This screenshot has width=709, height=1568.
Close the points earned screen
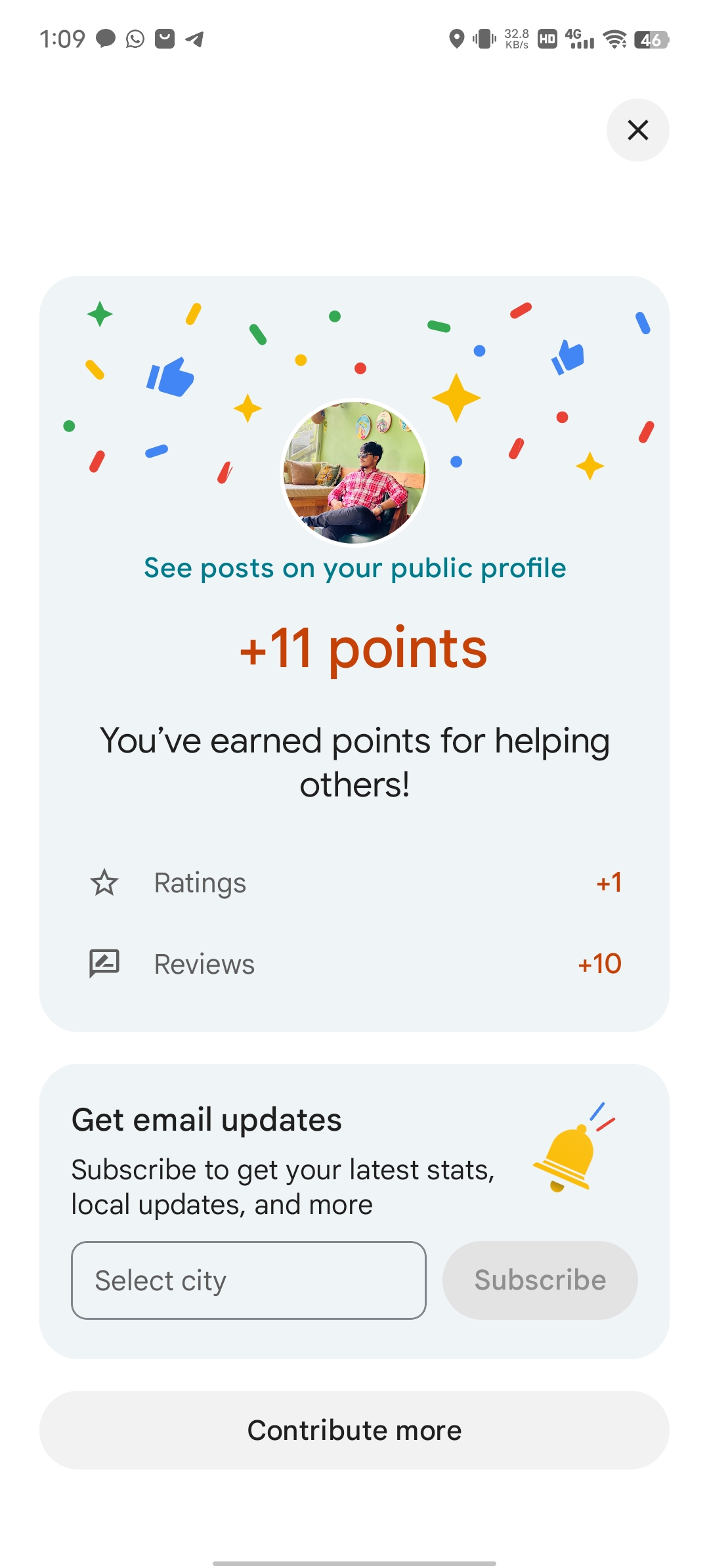click(x=637, y=130)
